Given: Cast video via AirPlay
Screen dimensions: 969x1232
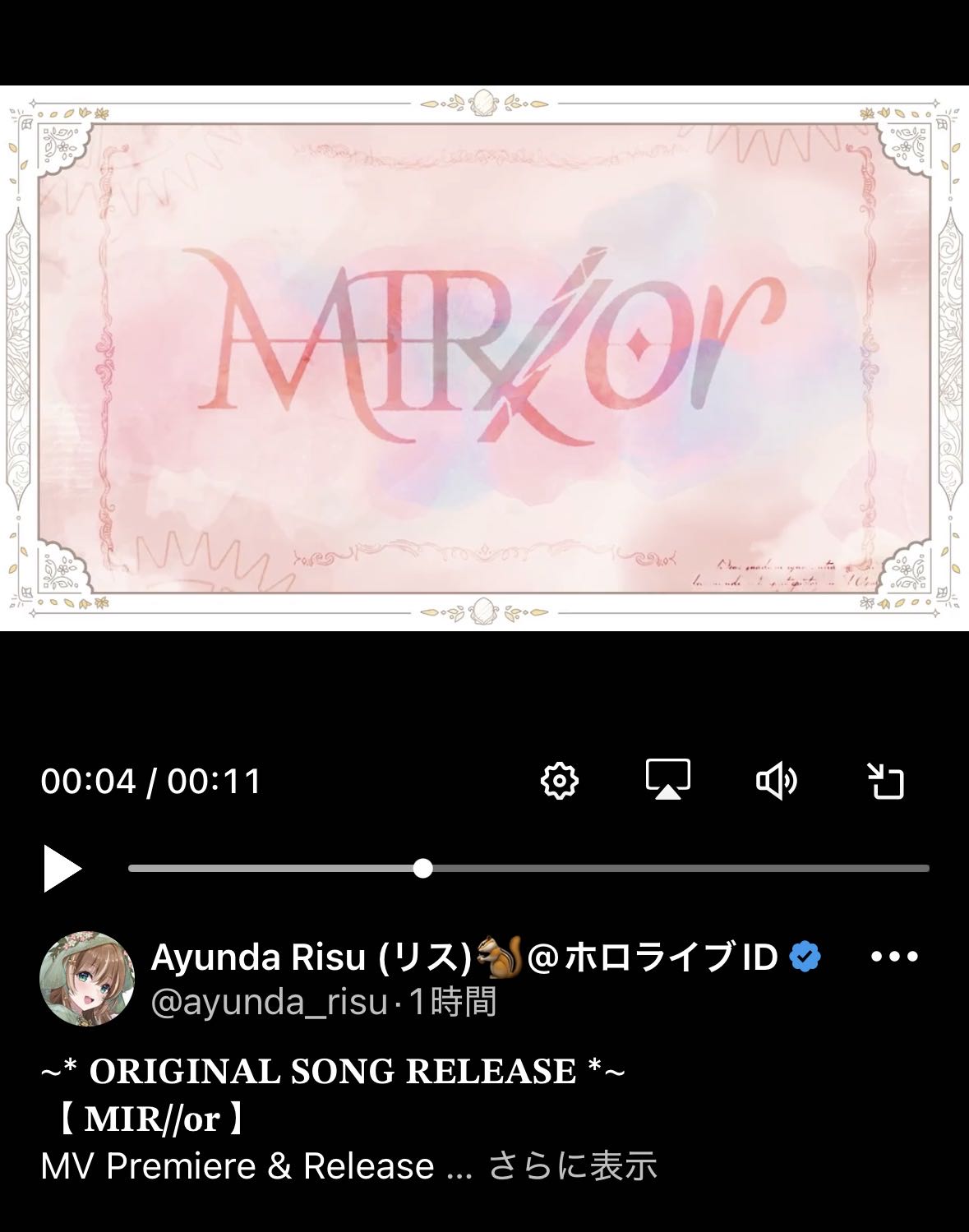Looking at the screenshot, I should [667, 780].
